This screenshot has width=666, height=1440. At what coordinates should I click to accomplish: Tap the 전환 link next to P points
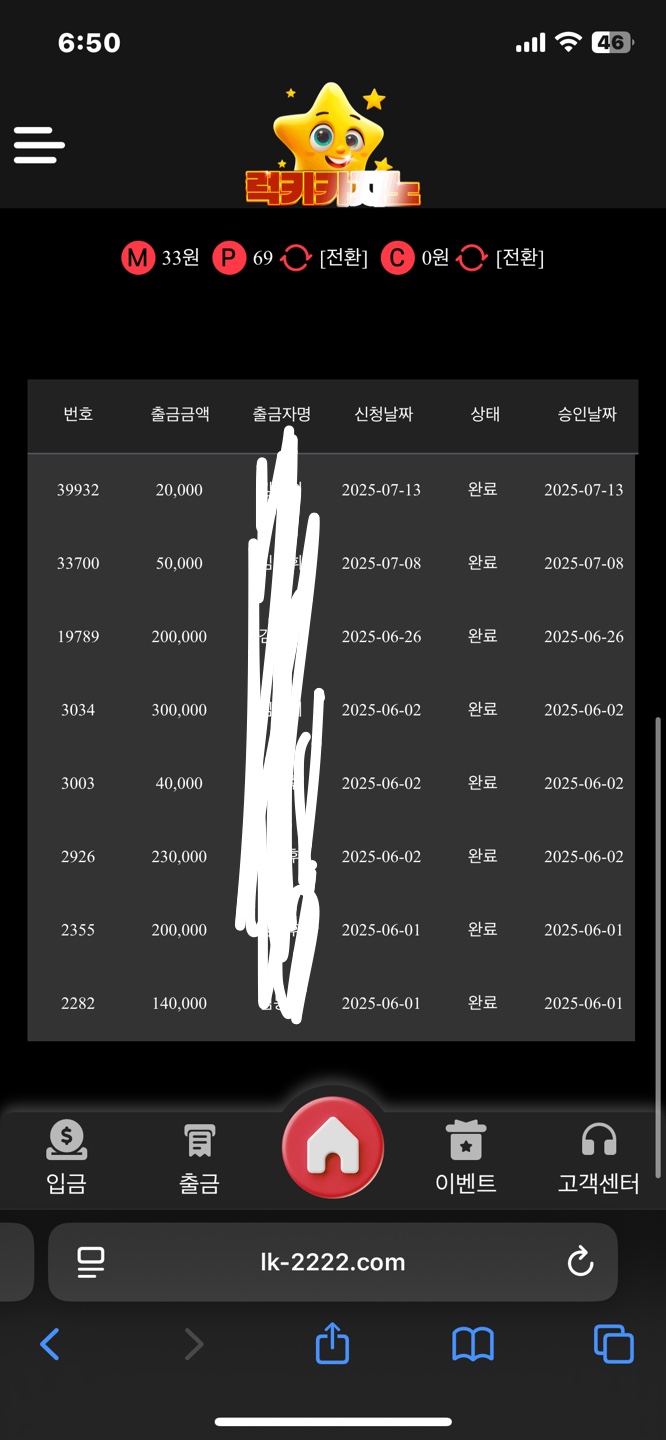(343, 258)
